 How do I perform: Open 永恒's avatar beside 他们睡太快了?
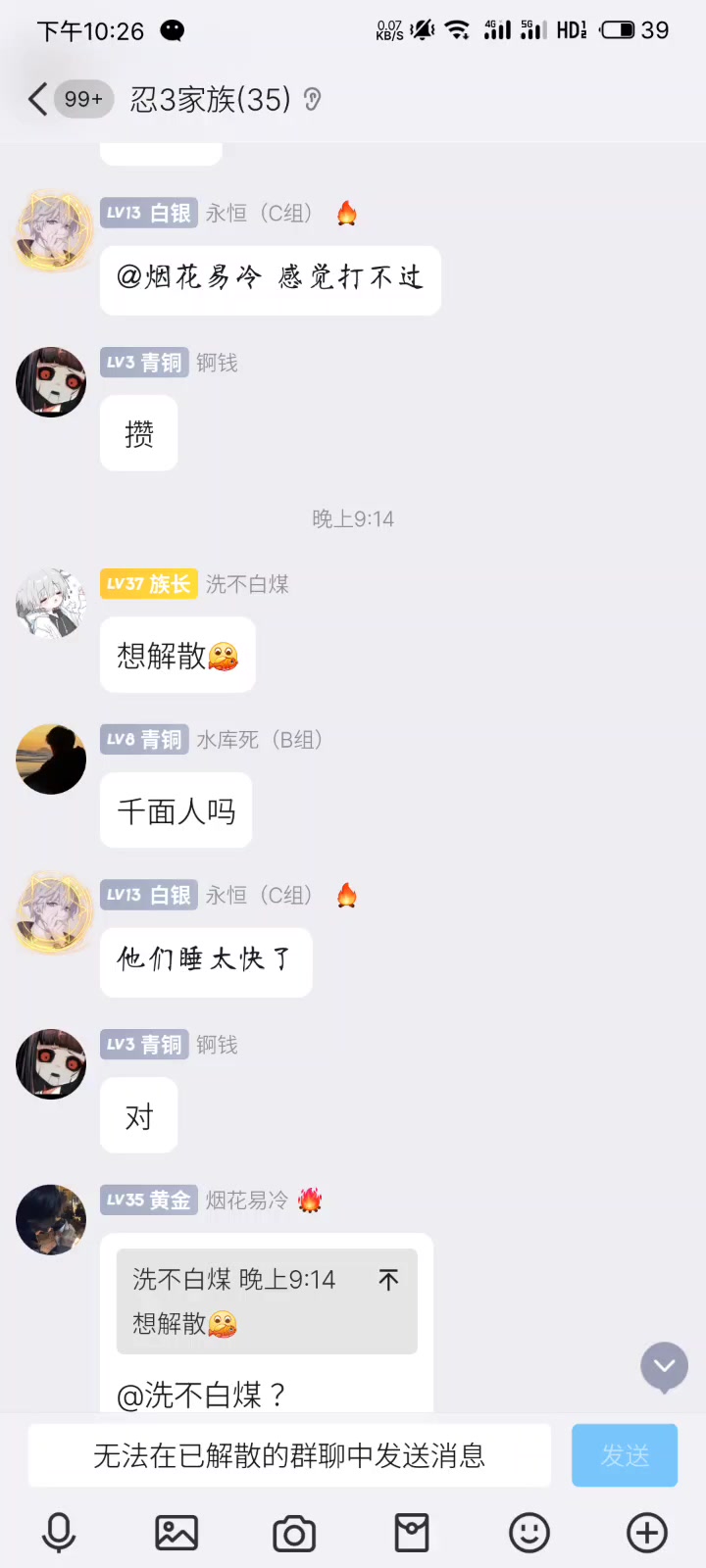pyautogui.click(x=51, y=913)
